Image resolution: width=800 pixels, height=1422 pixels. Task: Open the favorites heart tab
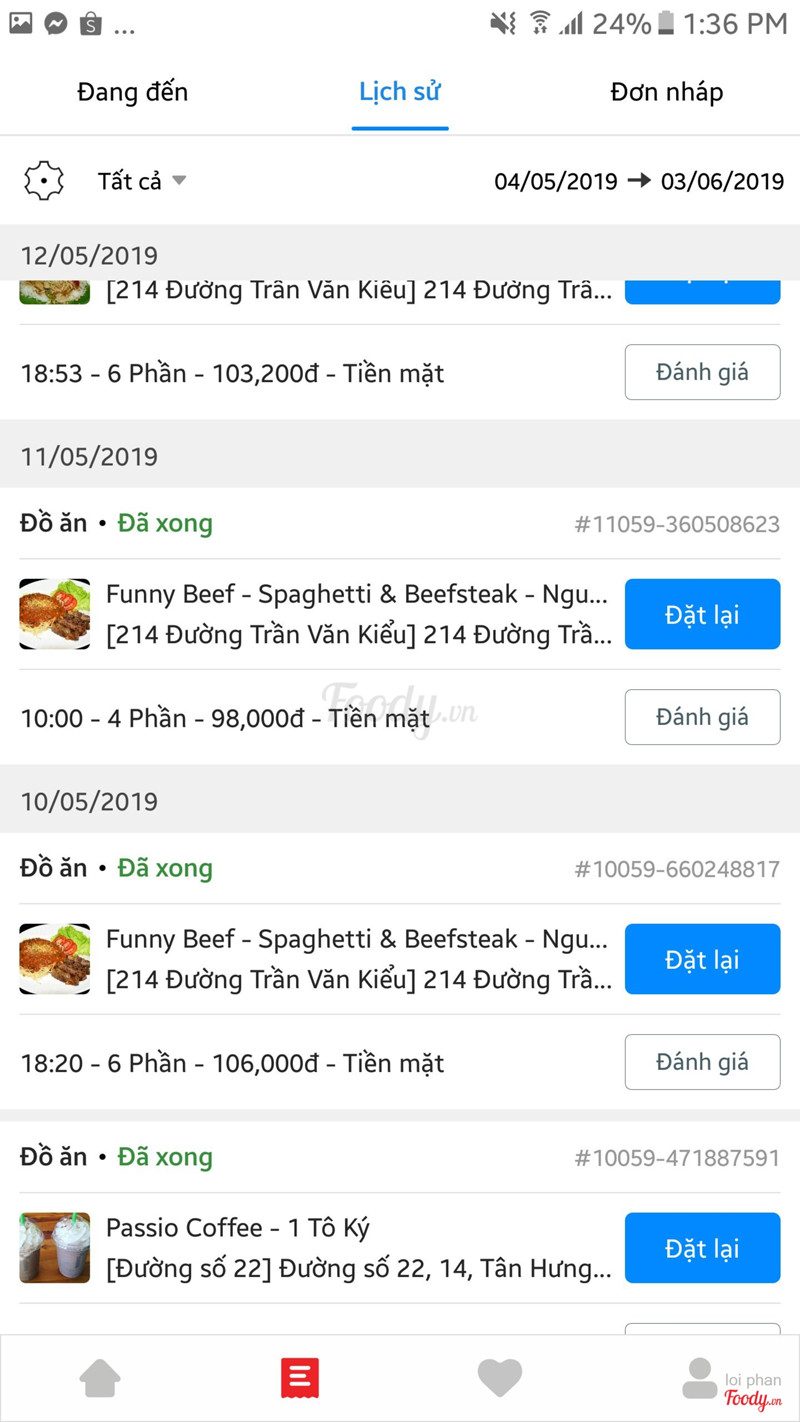tap(500, 1378)
